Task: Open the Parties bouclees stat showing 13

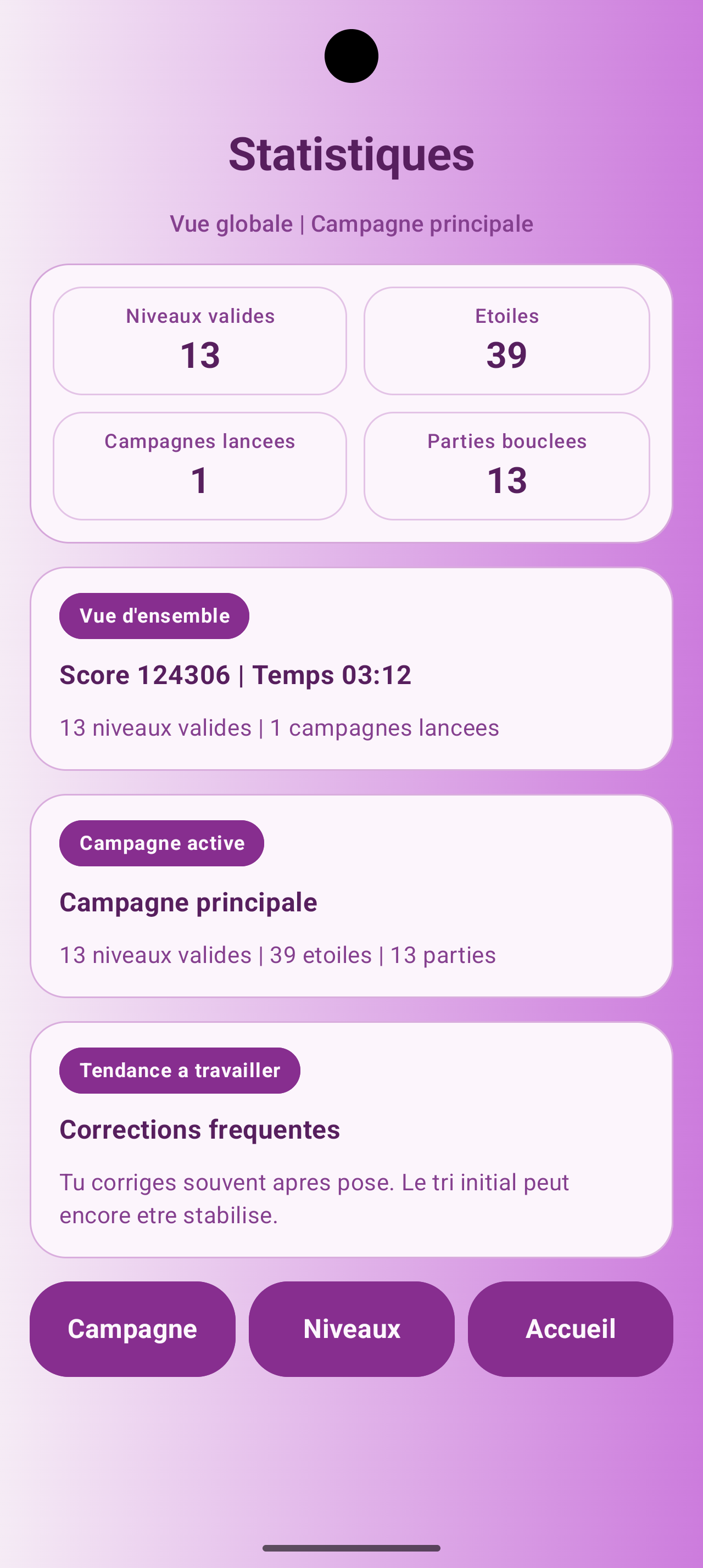Action: [x=506, y=464]
